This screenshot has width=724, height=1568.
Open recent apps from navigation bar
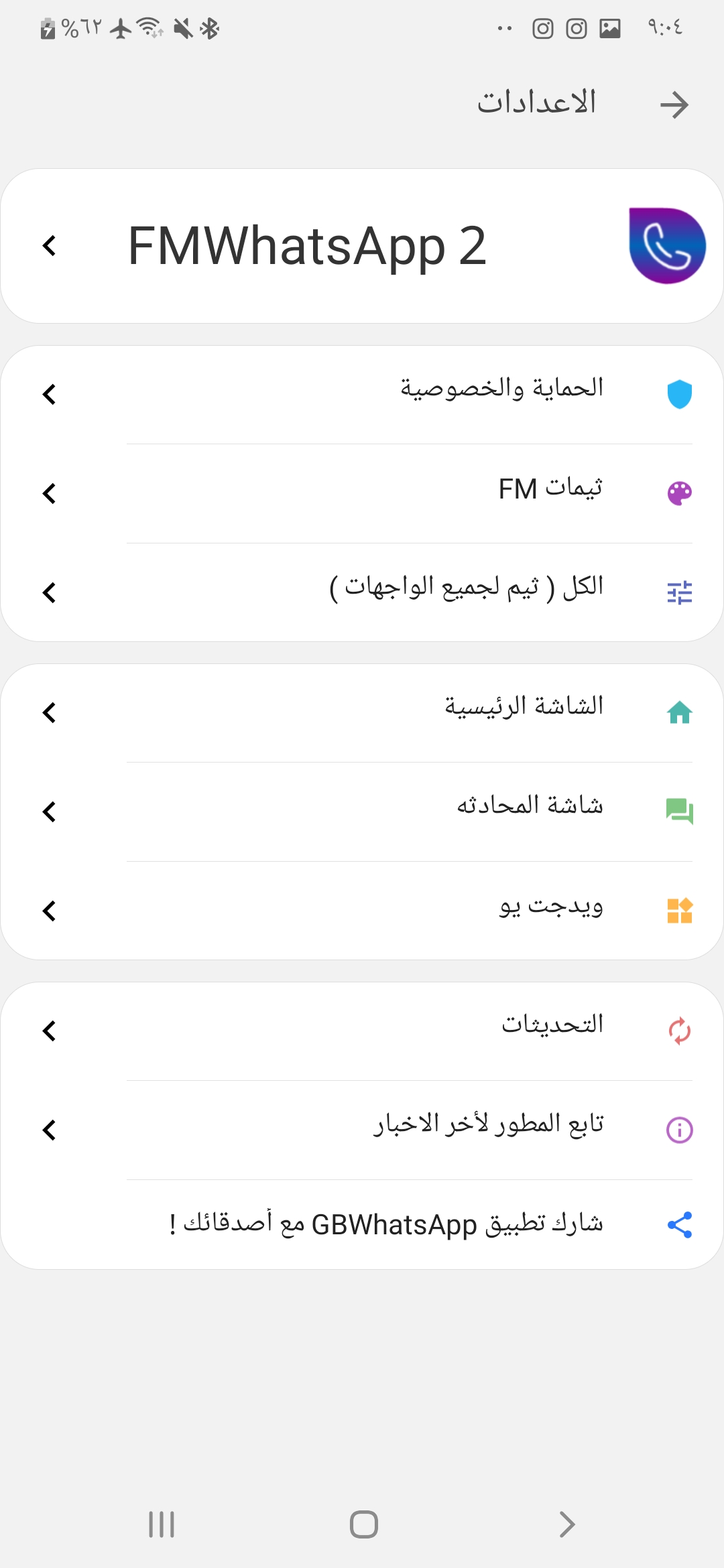(162, 1524)
